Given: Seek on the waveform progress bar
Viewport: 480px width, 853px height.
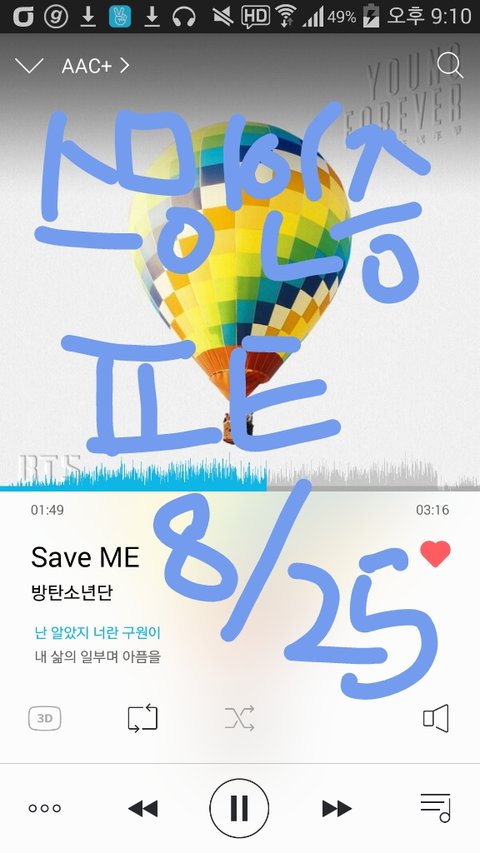Looking at the screenshot, I should [240, 473].
